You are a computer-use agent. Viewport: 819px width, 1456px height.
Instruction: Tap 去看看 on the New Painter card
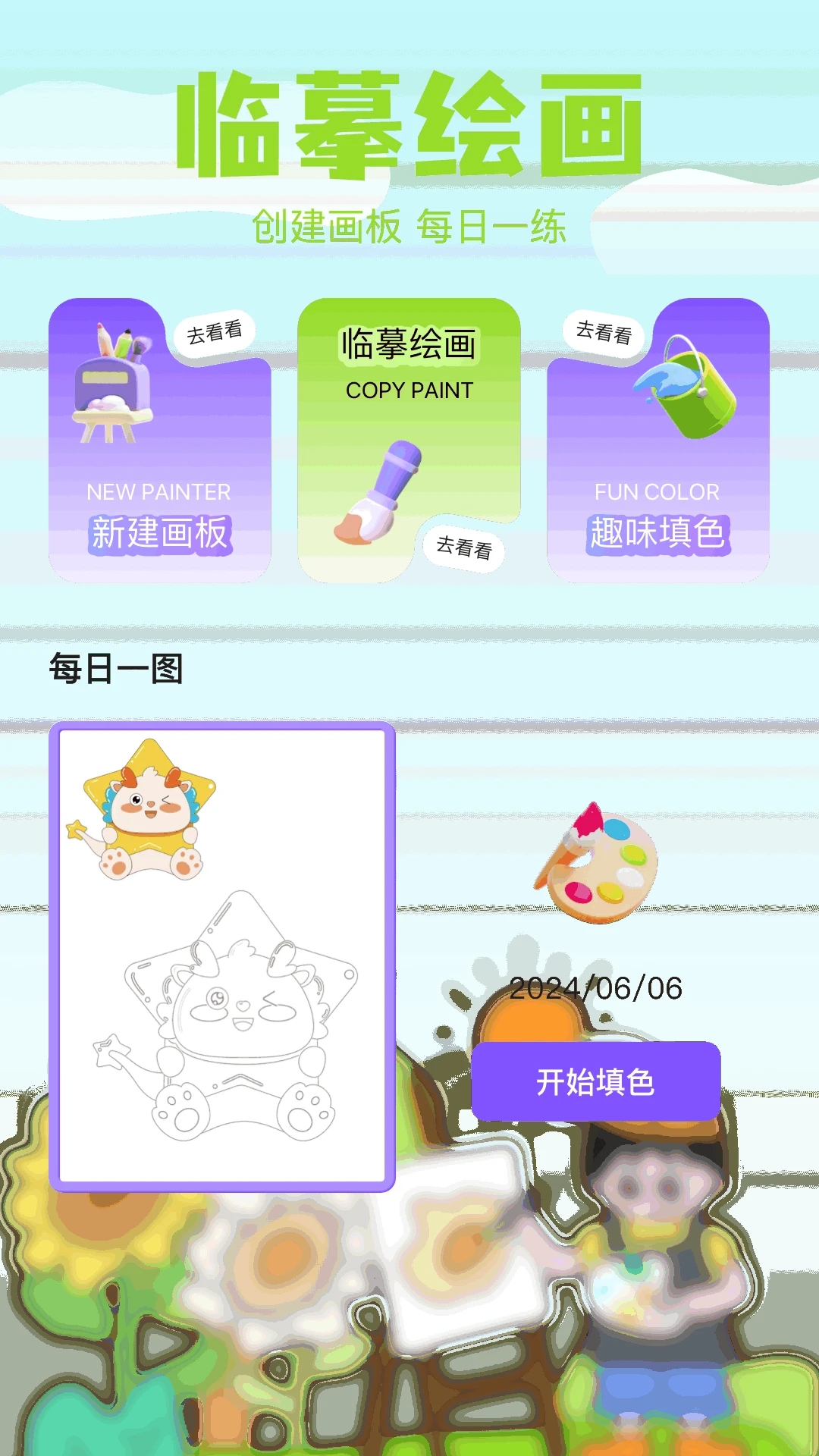pyautogui.click(x=215, y=331)
